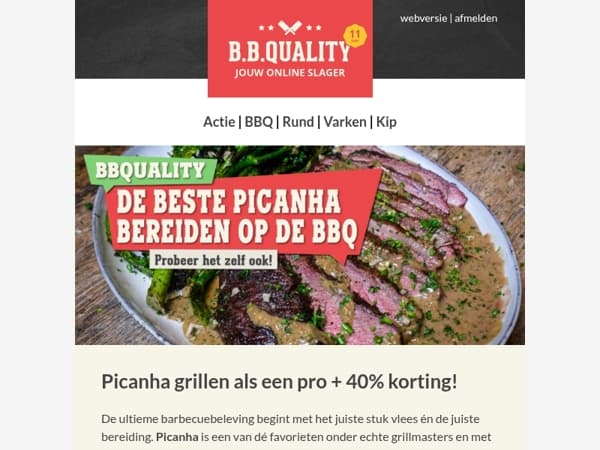Select the Rund category link

click(x=298, y=122)
